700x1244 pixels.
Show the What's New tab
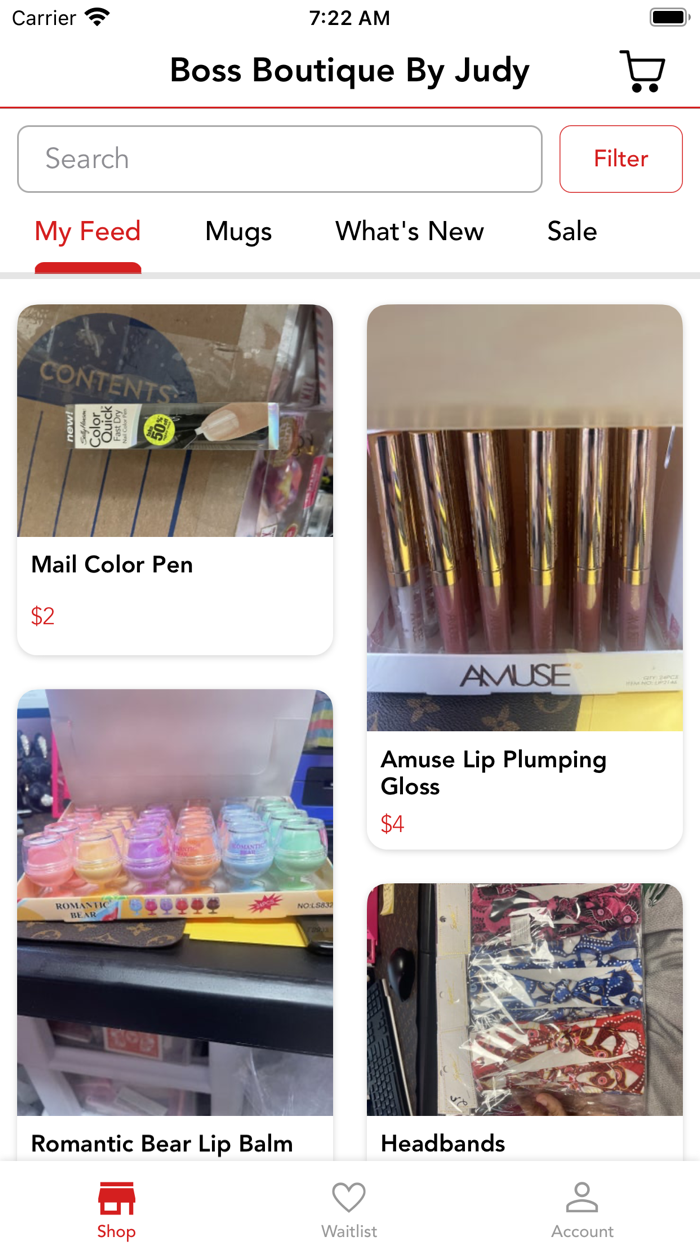point(409,232)
